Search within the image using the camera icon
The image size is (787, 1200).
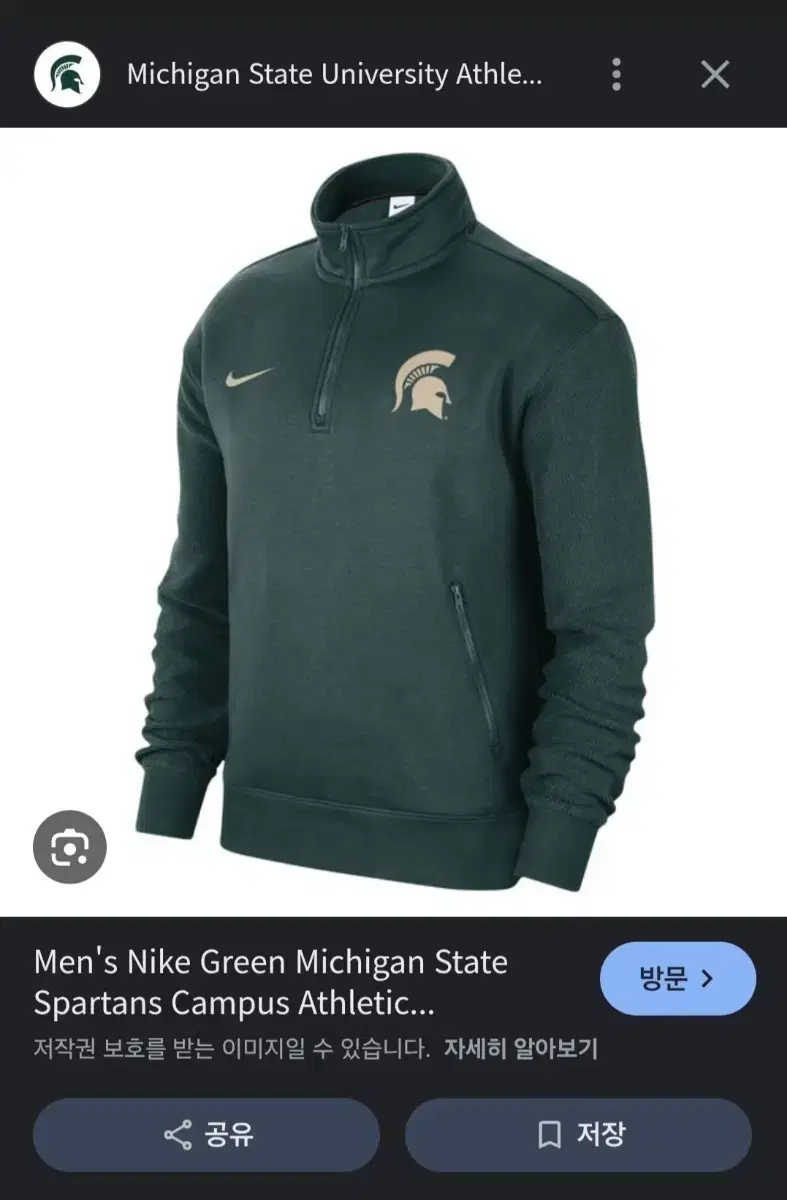tap(70, 846)
